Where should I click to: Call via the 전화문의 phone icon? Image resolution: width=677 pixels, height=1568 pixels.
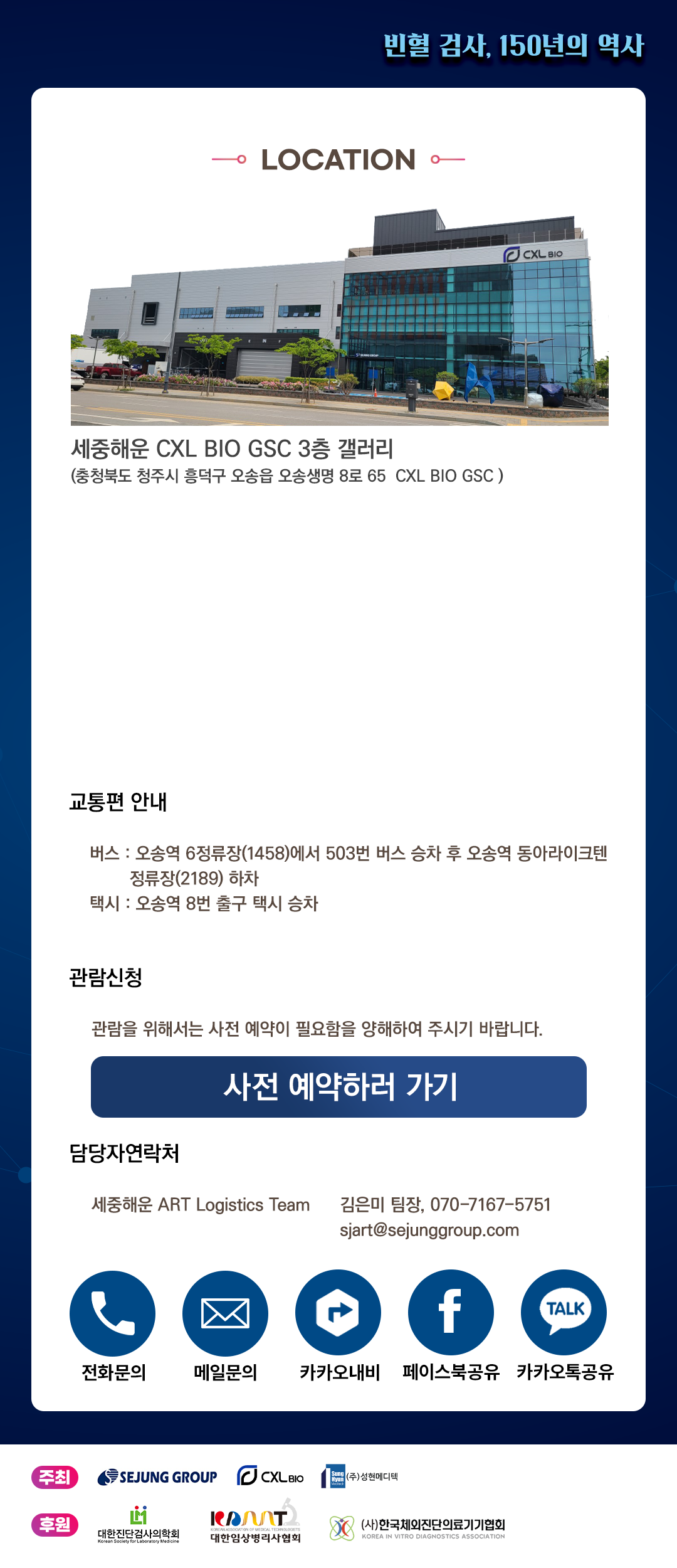(113, 1313)
